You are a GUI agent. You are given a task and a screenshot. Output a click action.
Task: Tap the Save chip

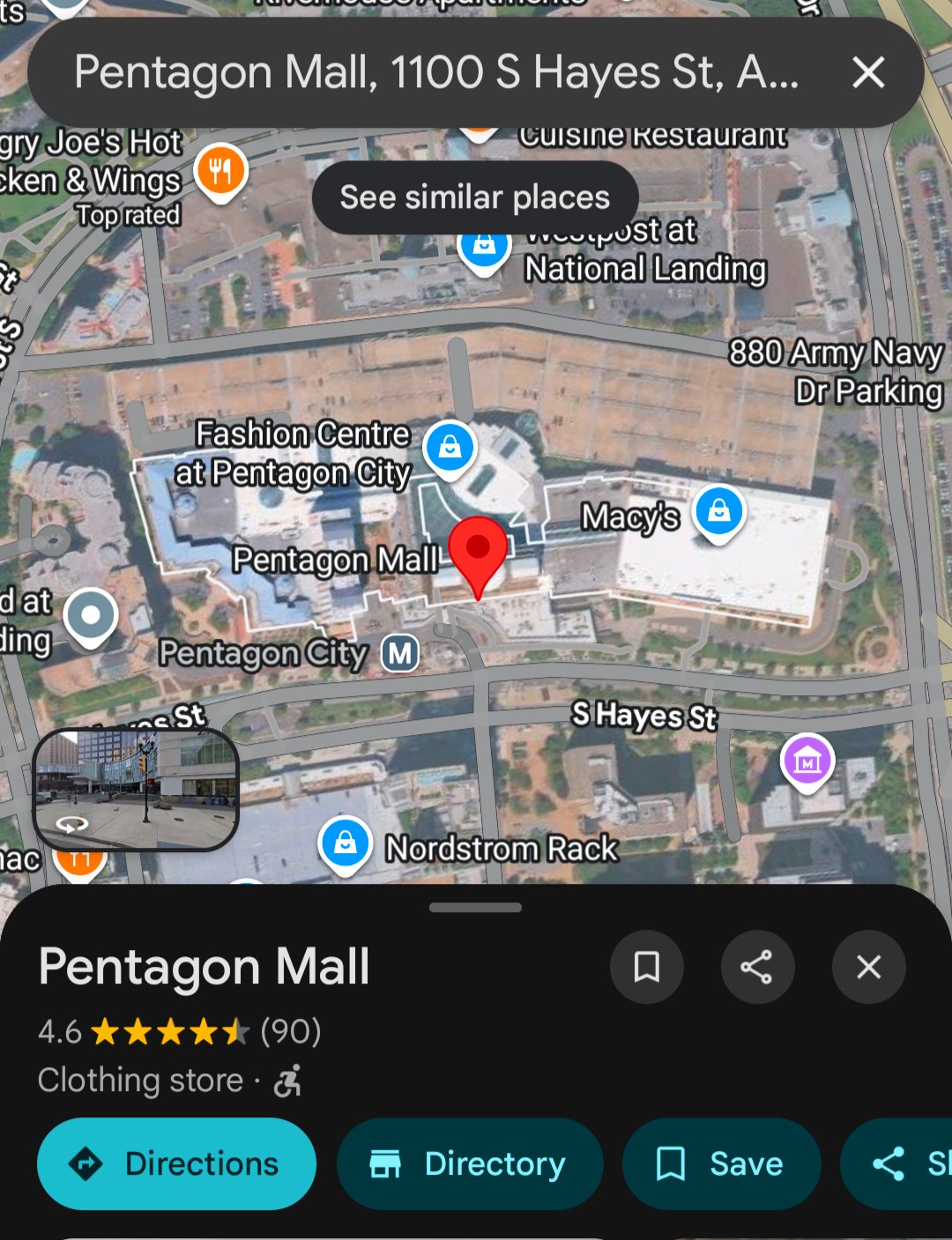tap(722, 1163)
